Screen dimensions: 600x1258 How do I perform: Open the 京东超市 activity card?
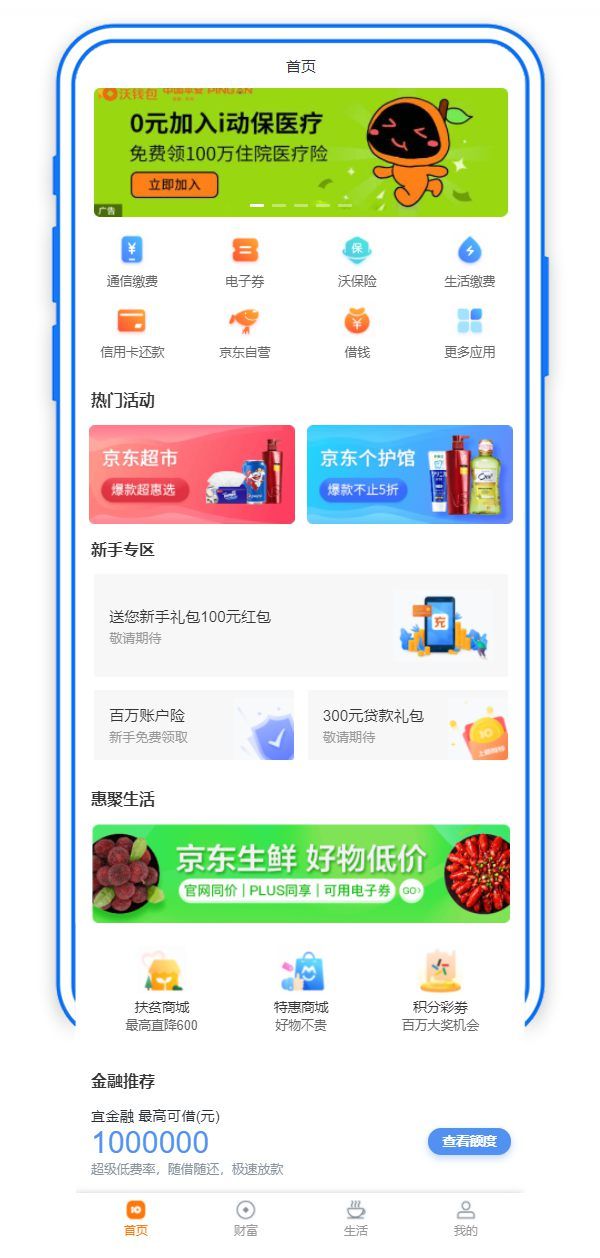click(192, 474)
